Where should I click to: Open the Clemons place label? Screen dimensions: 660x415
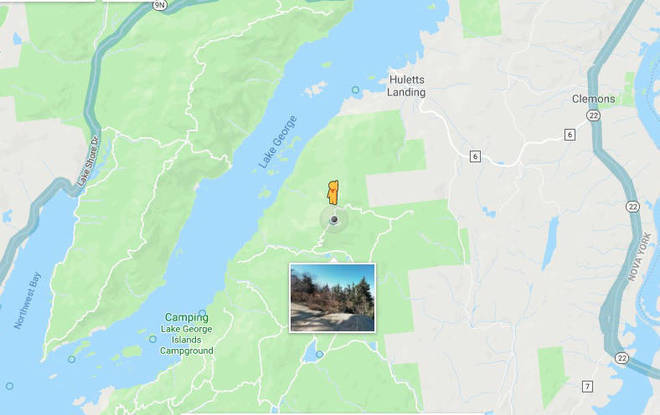pos(594,100)
